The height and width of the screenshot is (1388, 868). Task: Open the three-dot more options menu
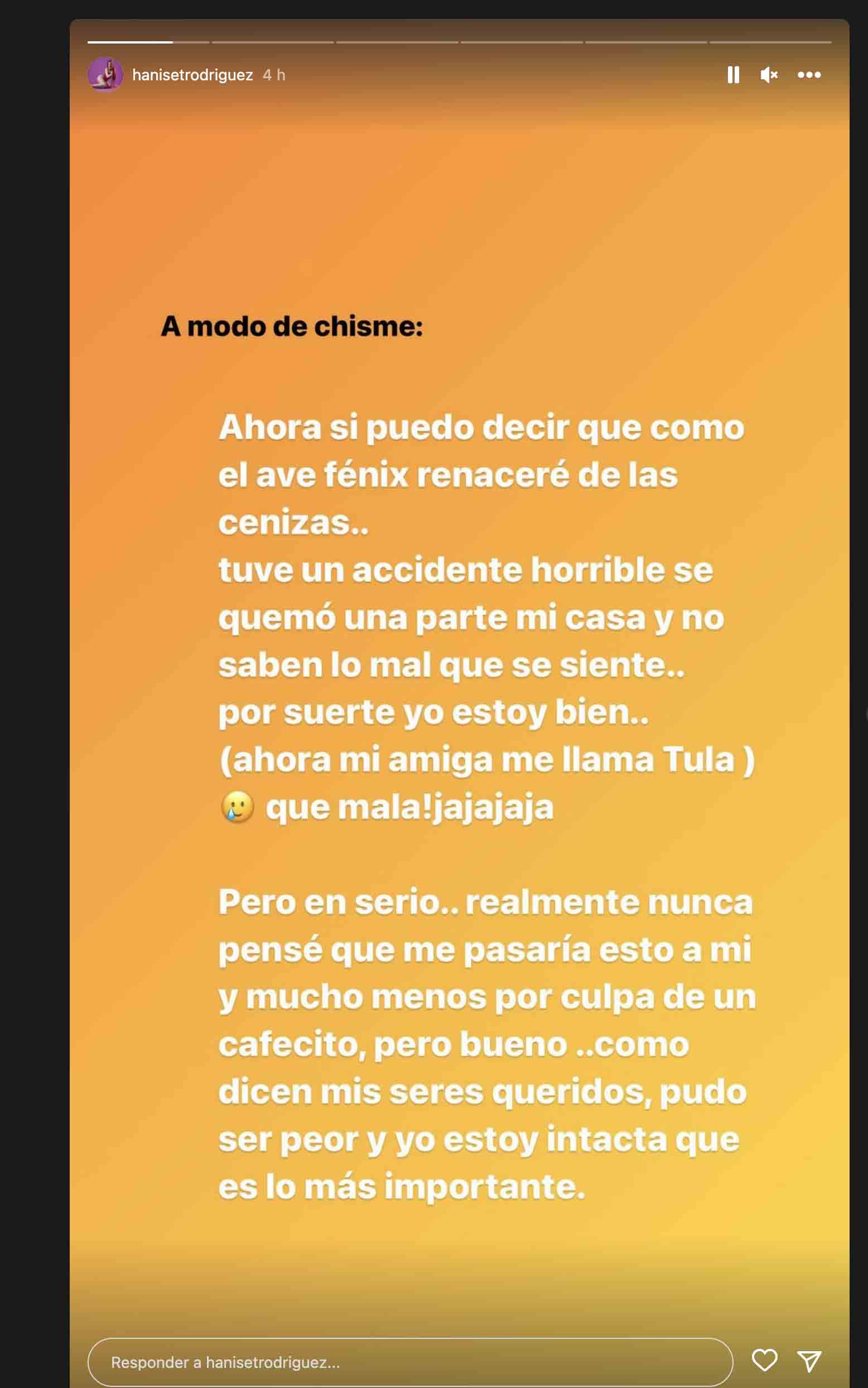809,75
